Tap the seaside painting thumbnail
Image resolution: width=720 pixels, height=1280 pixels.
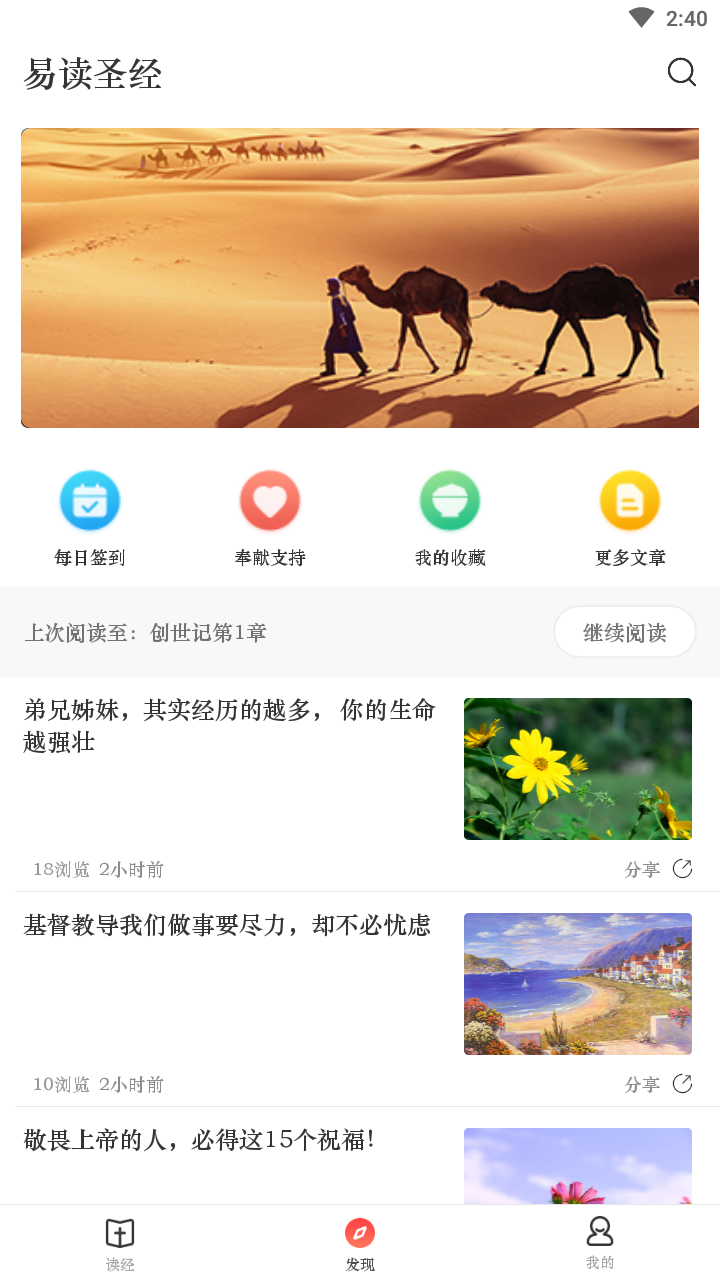pyautogui.click(x=577, y=983)
